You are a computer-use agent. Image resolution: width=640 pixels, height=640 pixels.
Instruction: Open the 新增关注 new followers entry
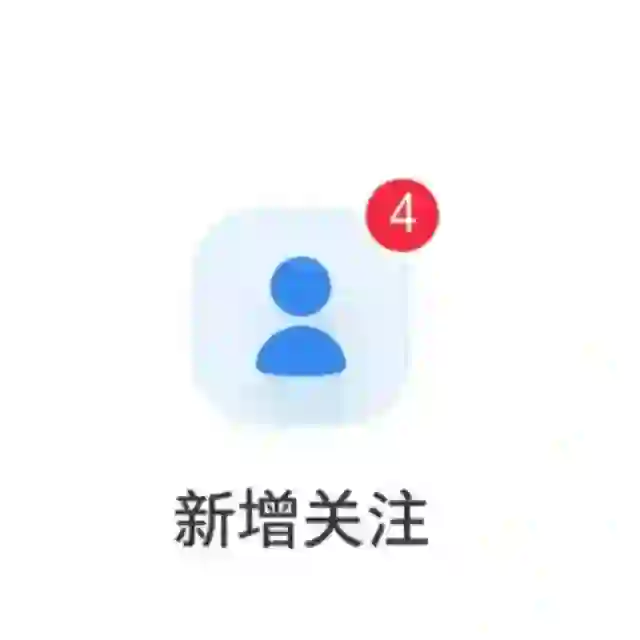(x=300, y=315)
